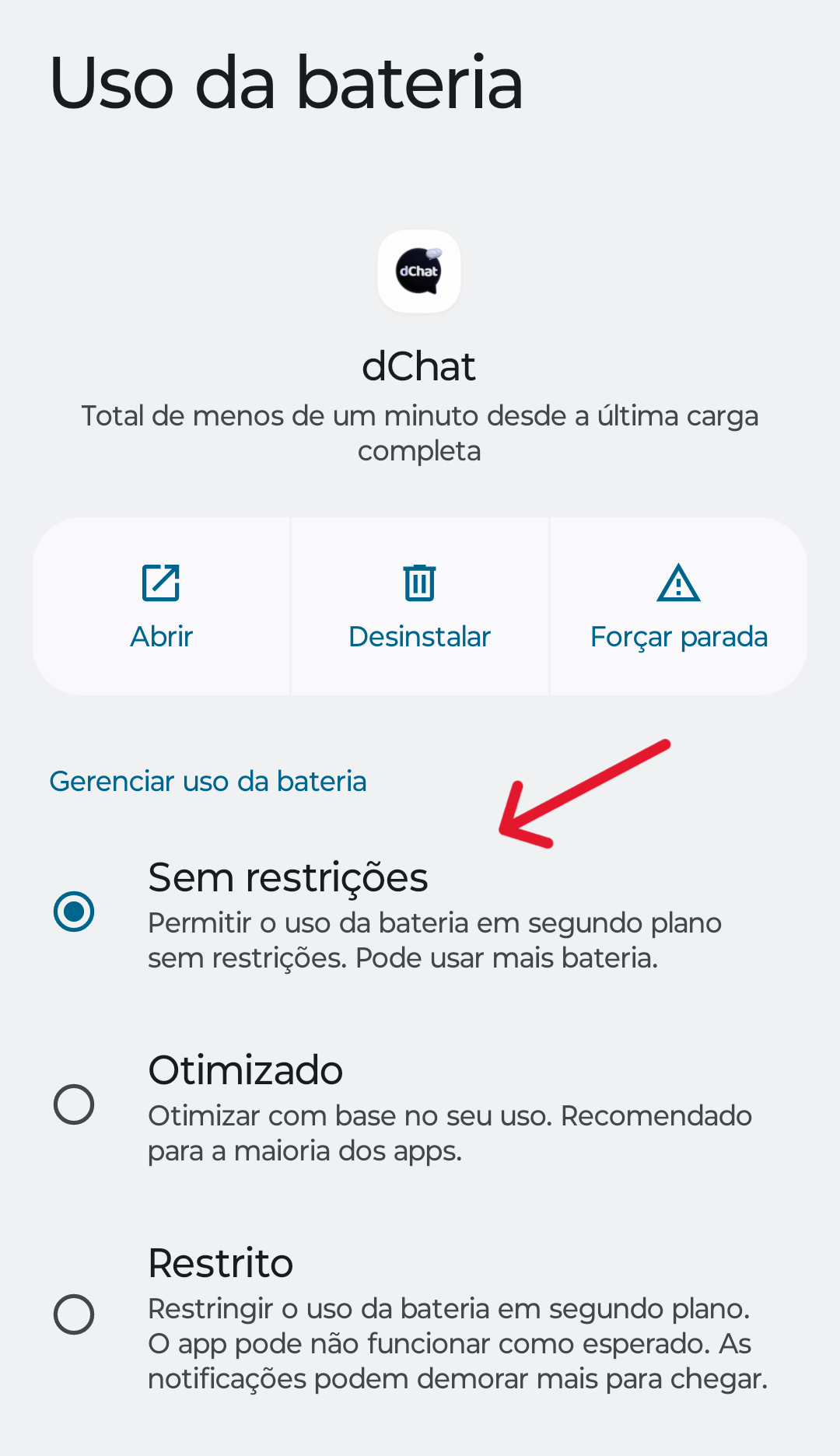Click the open-in-new icon above Abrir
Viewport: 840px width, 1456px height.
[162, 583]
